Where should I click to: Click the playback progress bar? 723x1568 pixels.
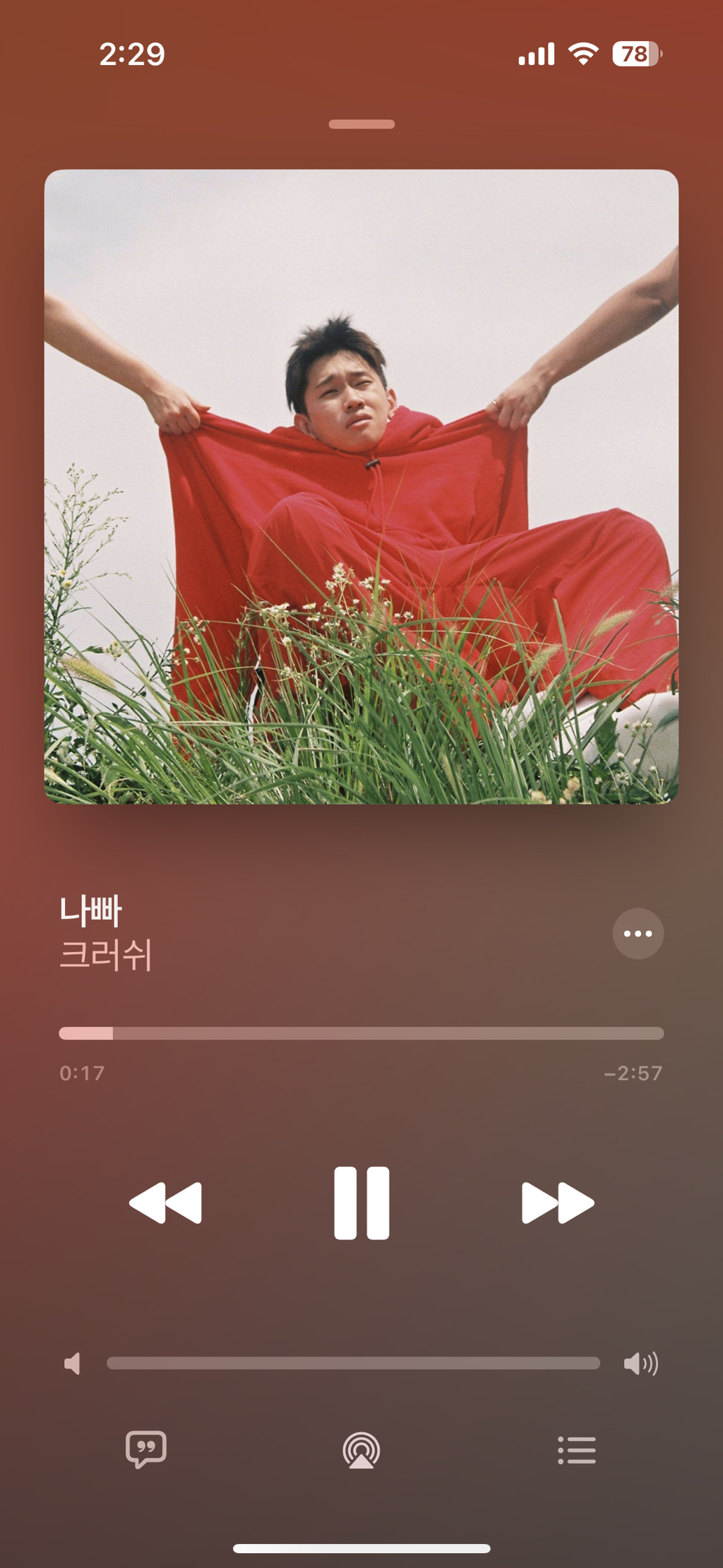click(361, 1033)
